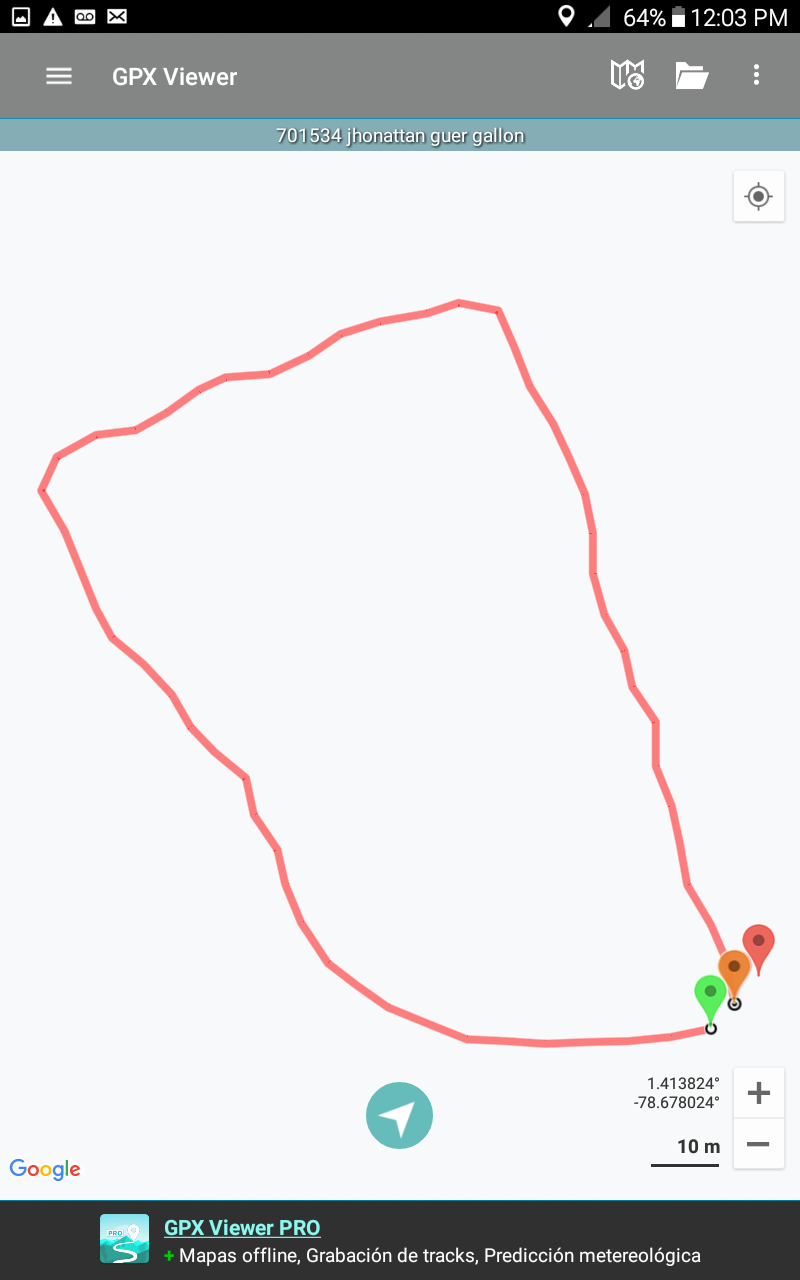Image resolution: width=800 pixels, height=1280 pixels.
Task: Zoom in with the plus button
Action: (x=758, y=1093)
